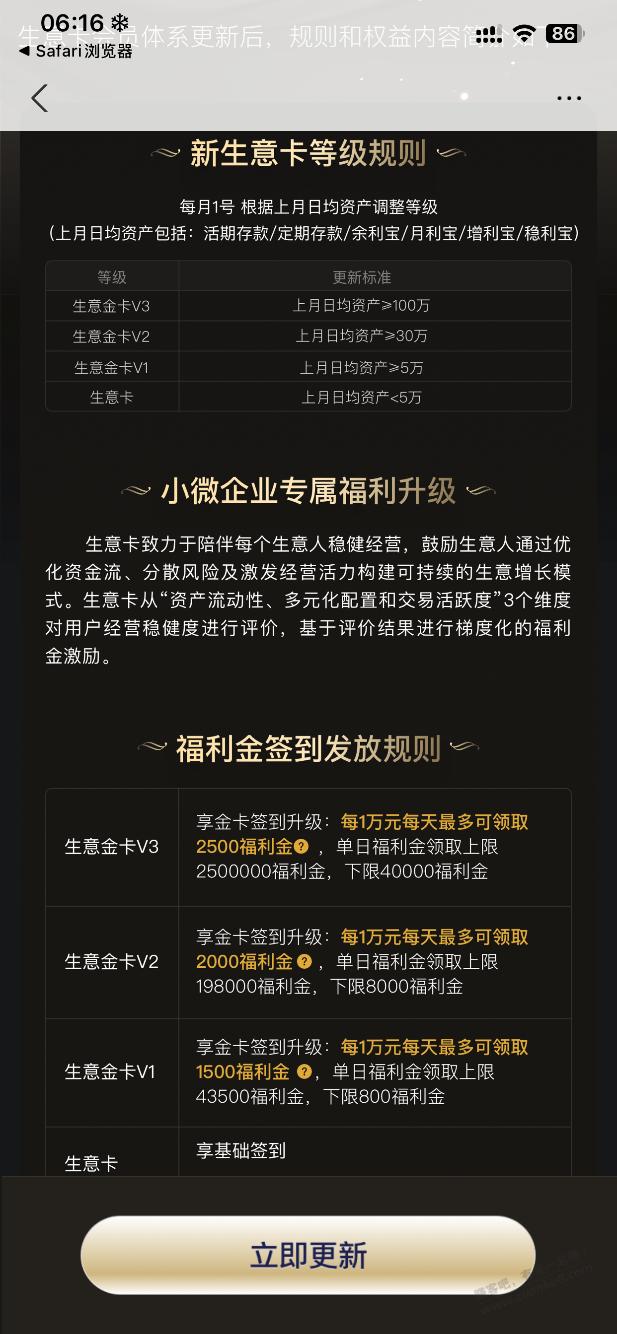This screenshot has width=617, height=1334.
Task: Open the three-dot overflow menu
Action: pyautogui.click(x=569, y=98)
